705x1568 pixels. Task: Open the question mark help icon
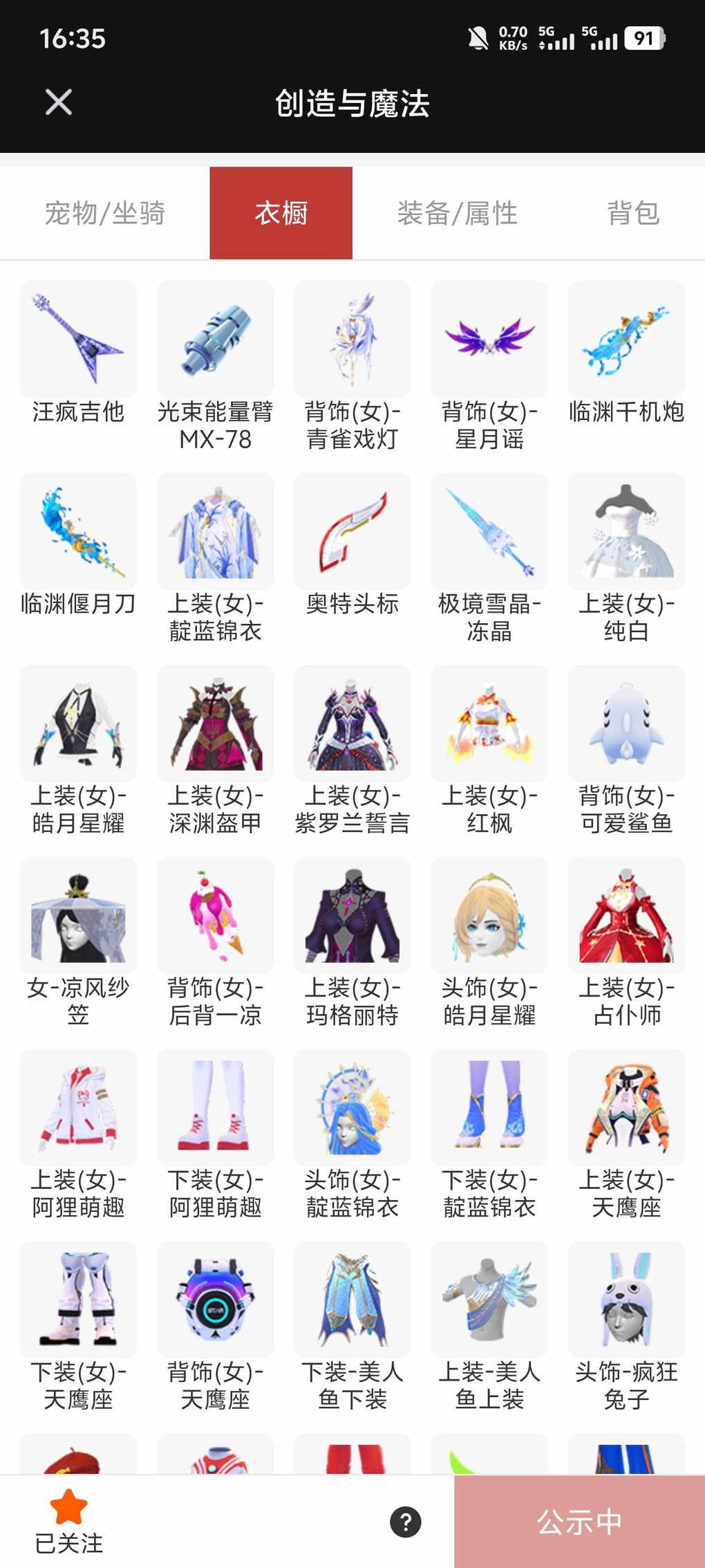[x=406, y=1522]
